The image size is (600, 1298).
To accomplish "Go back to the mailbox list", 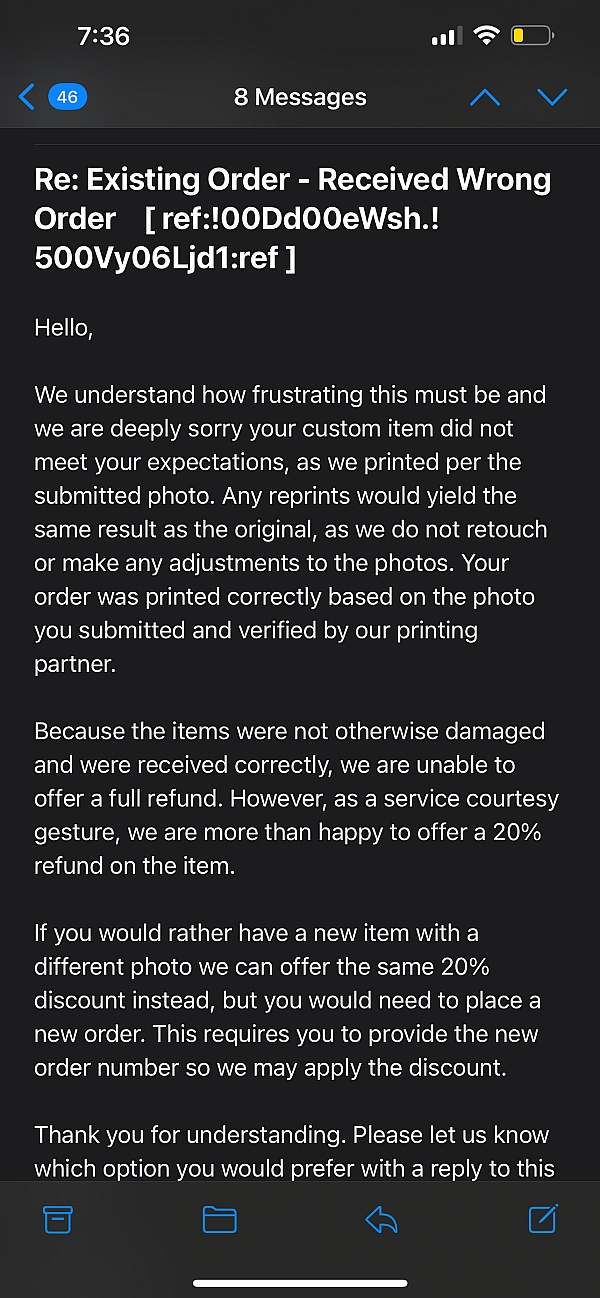I will [52, 97].
